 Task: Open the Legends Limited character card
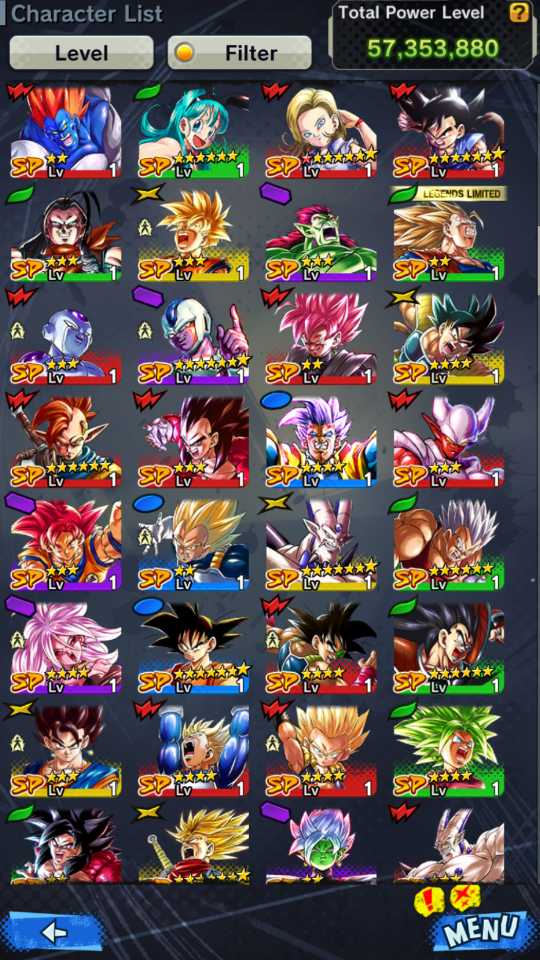(449, 235)
